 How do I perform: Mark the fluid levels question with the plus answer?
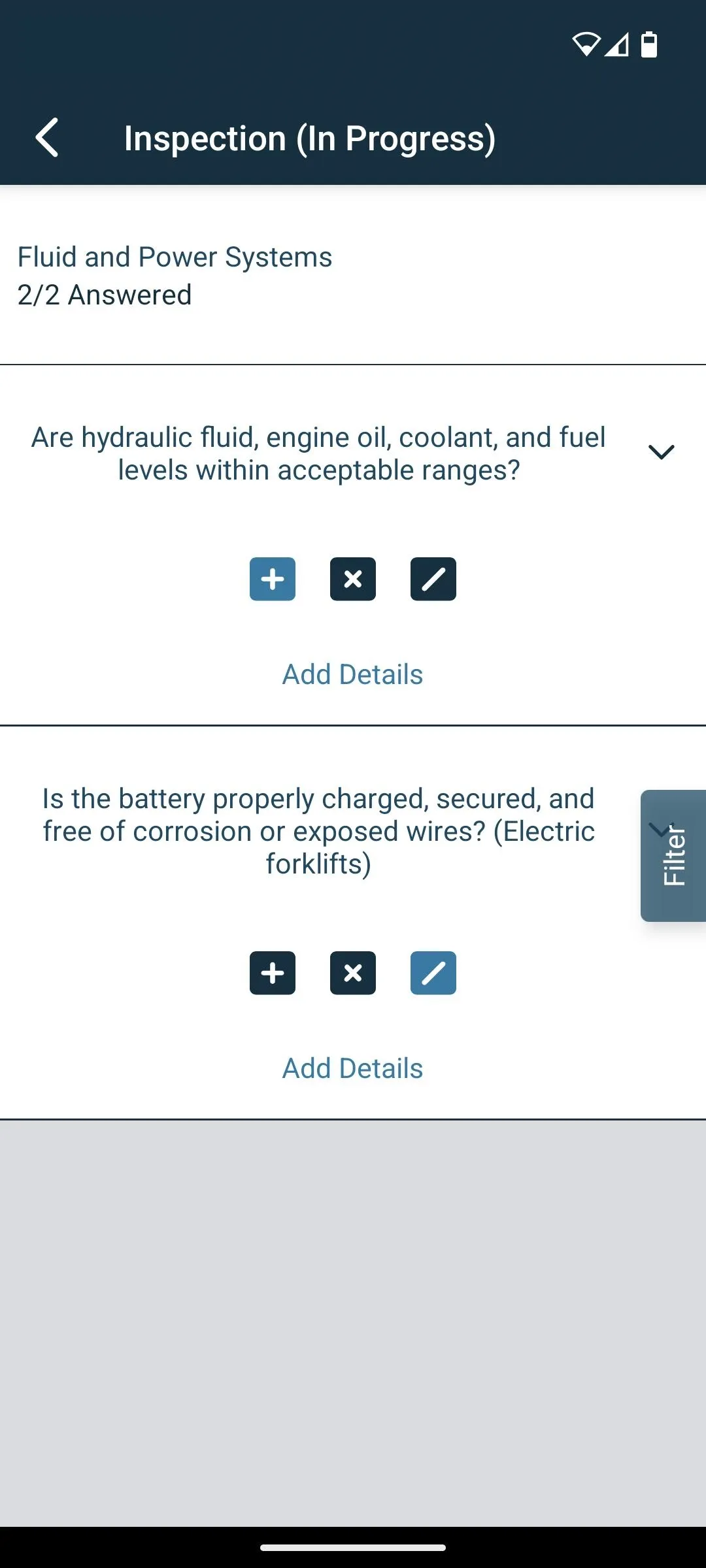tap(272, 579)
